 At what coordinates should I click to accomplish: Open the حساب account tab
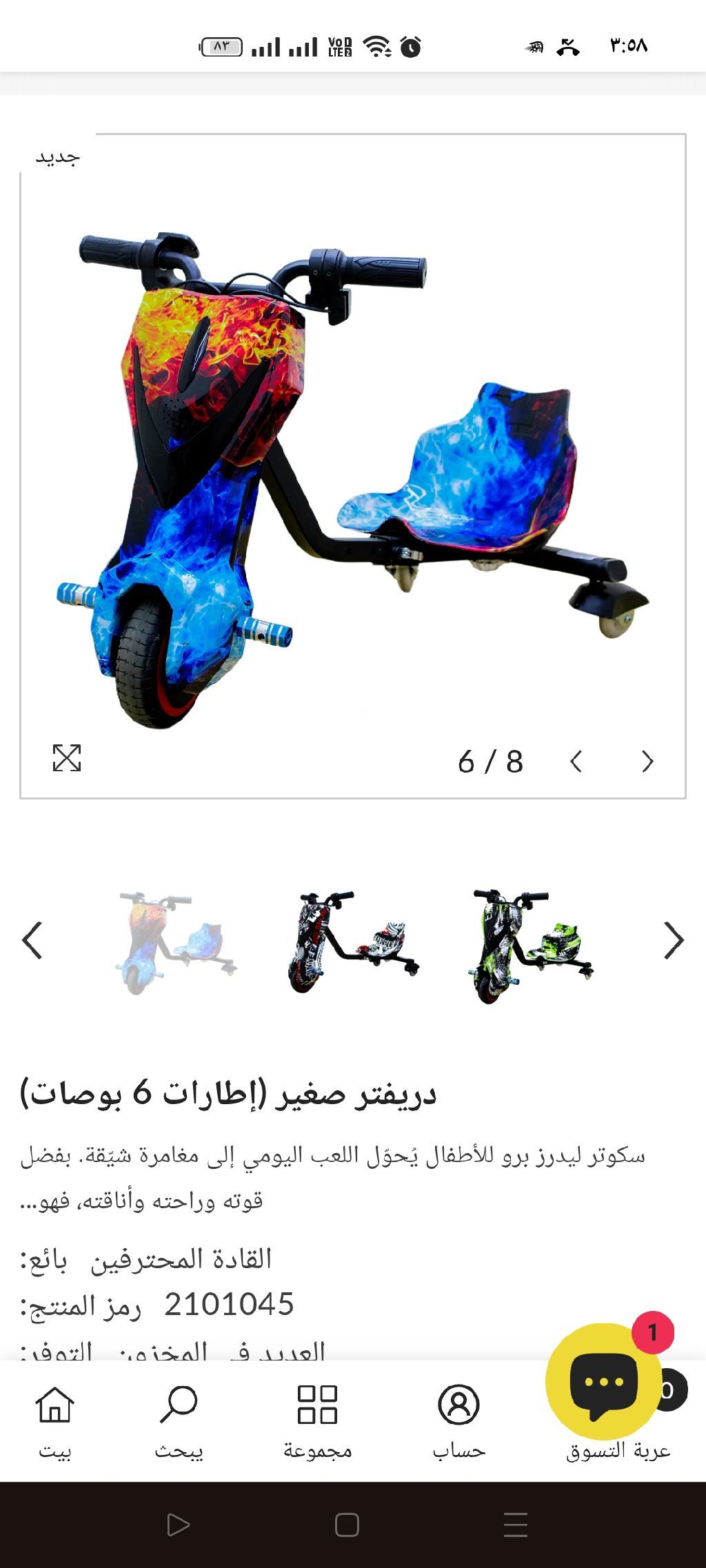(x=458, y=1421)
